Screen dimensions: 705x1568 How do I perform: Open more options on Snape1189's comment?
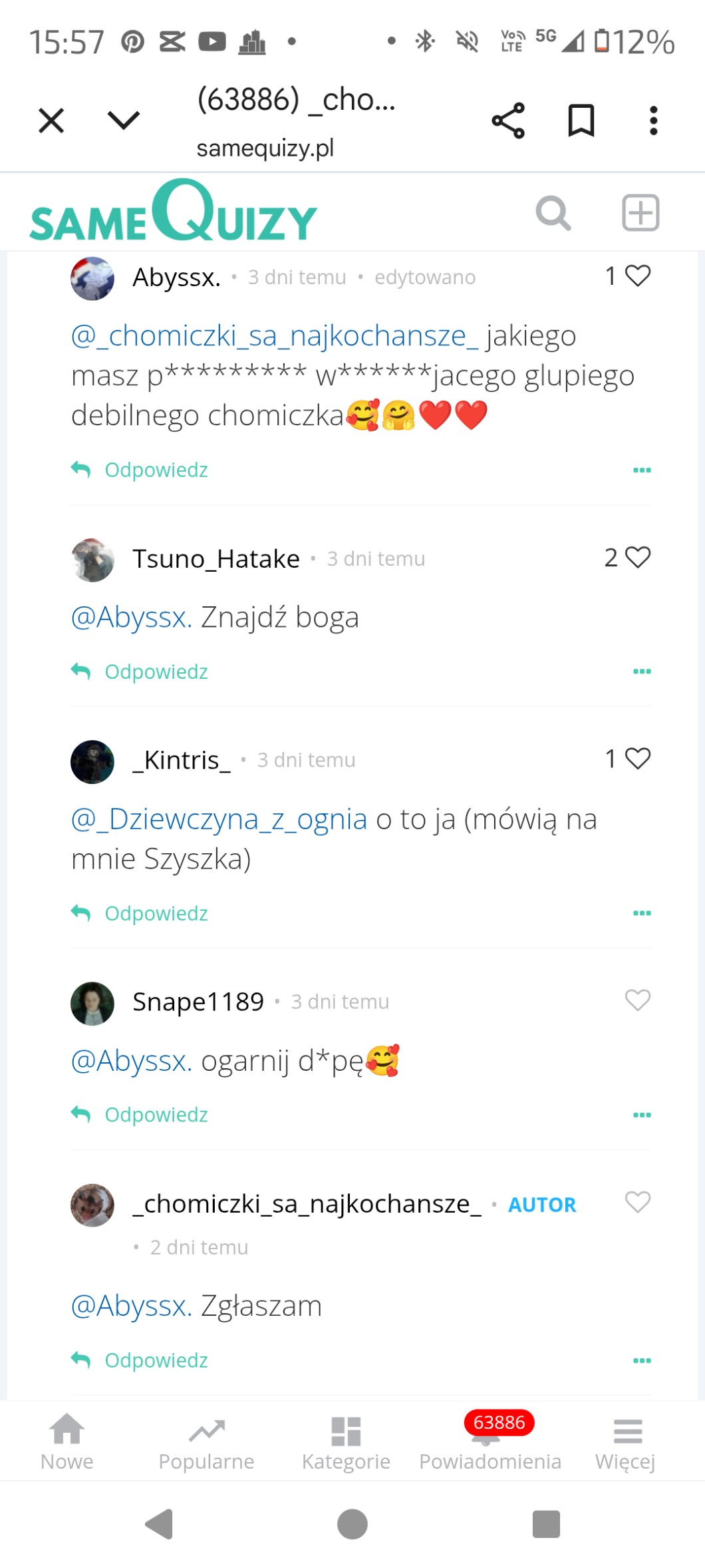tap(642, 1115)
